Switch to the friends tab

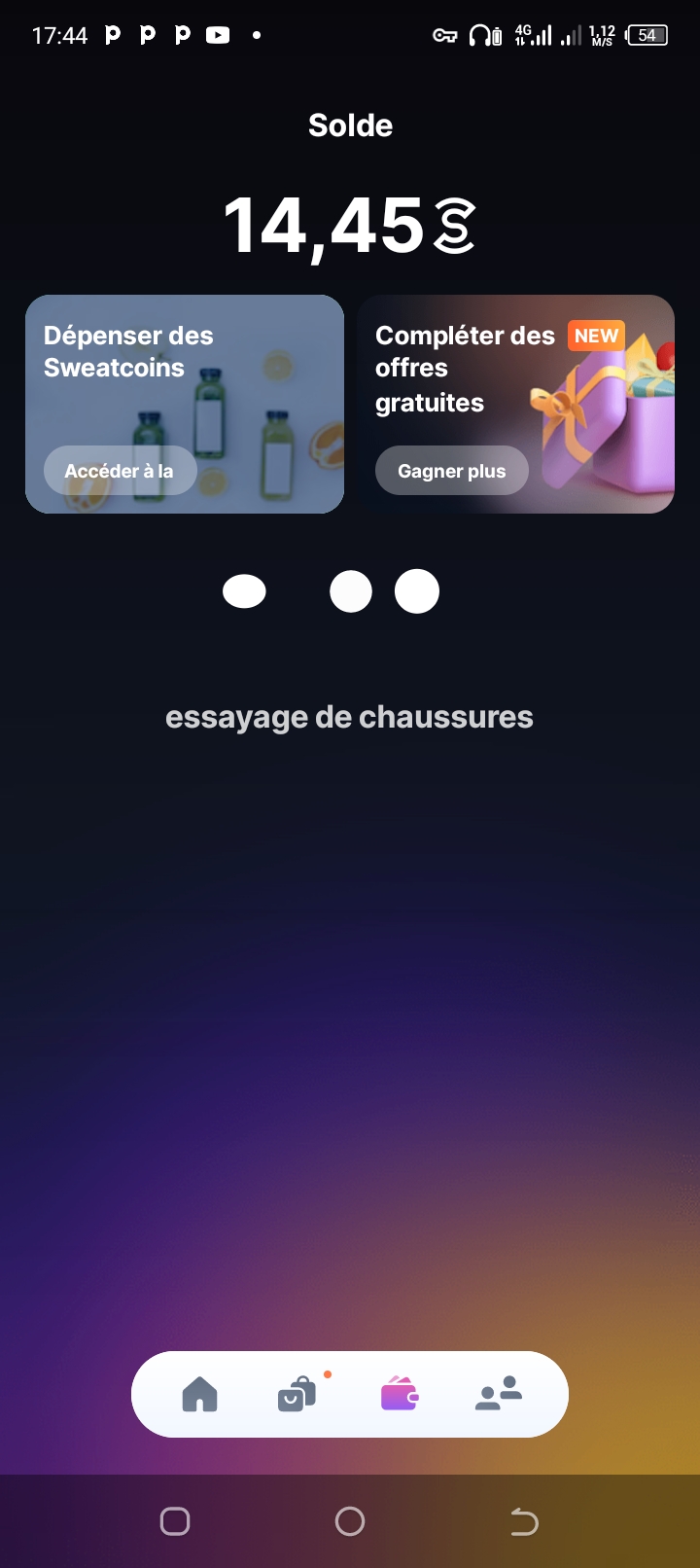point(499,1394)
